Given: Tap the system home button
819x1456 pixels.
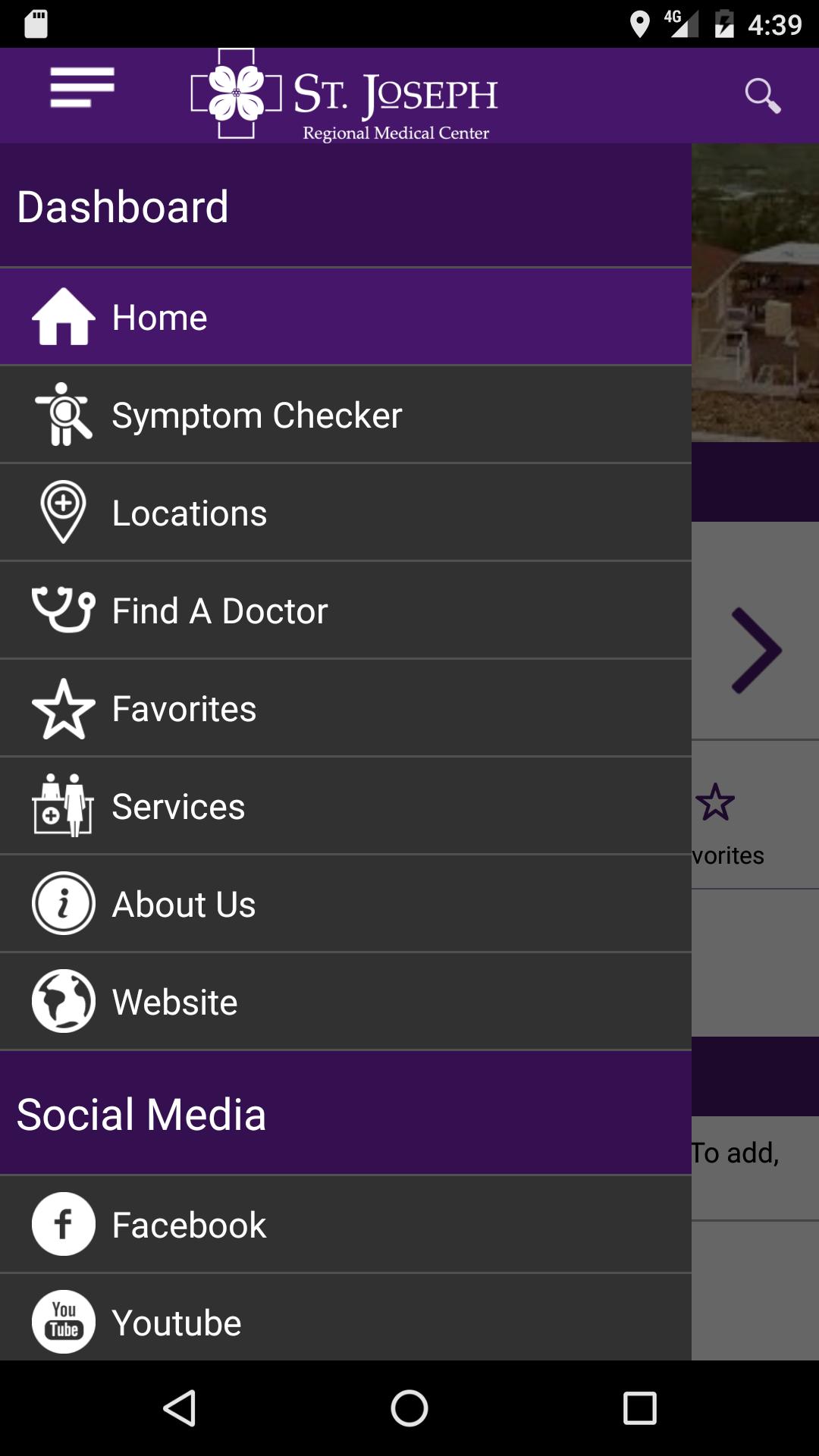Looking at the screenshot, I should pos(409,1409).
